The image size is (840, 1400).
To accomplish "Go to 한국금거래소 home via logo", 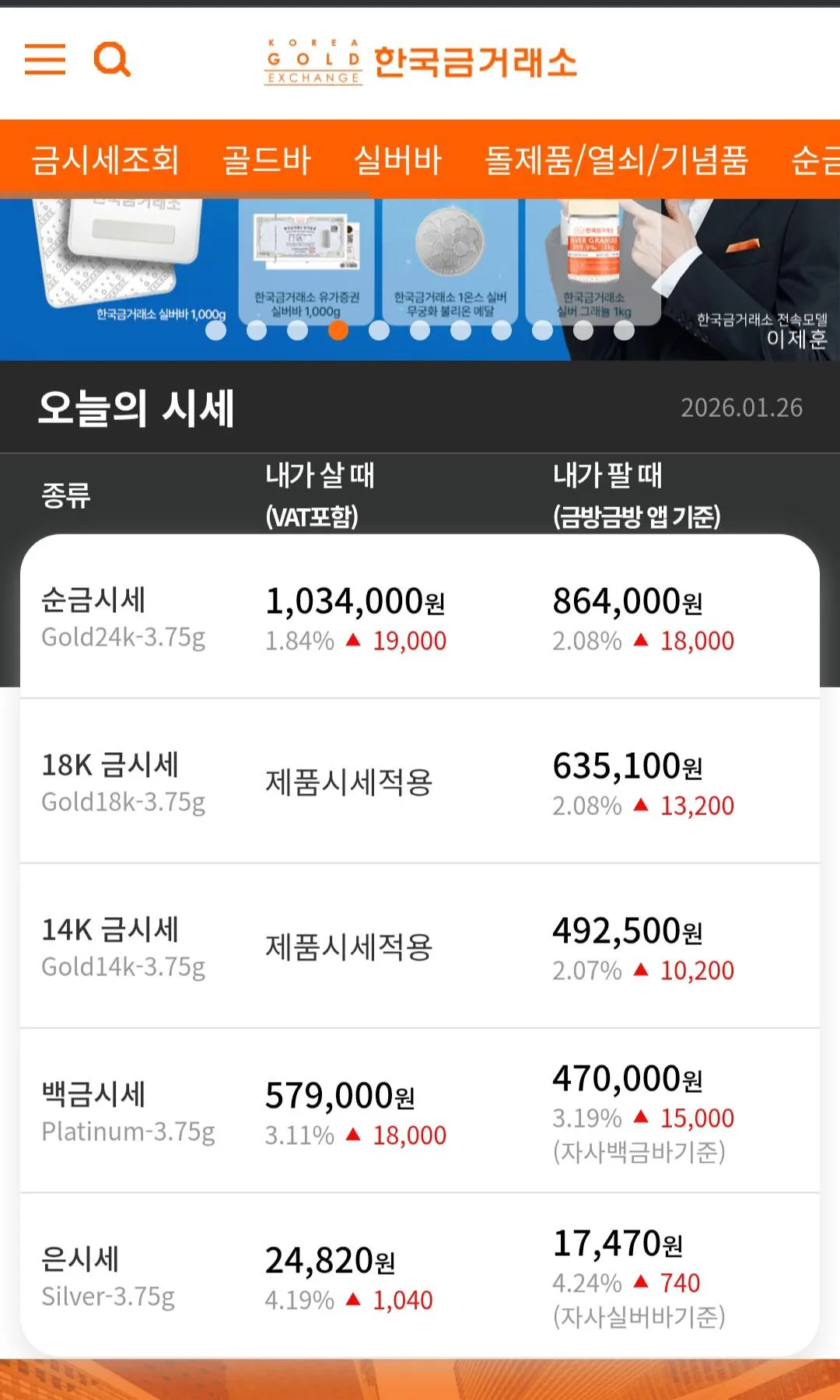I will pos(421,62).
